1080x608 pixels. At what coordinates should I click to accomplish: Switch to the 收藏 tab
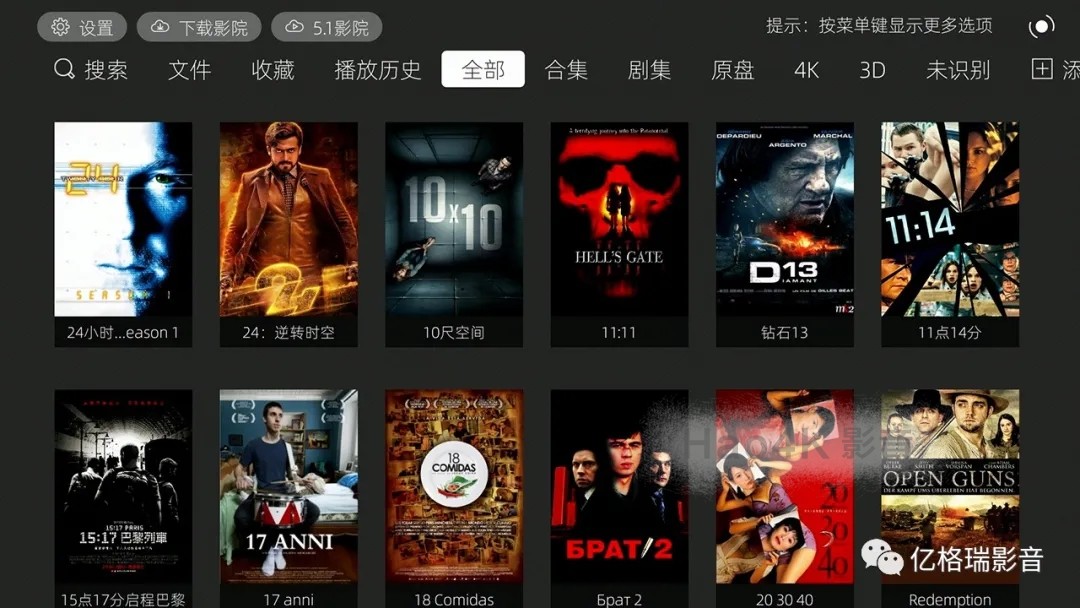(x=273, y=70)
